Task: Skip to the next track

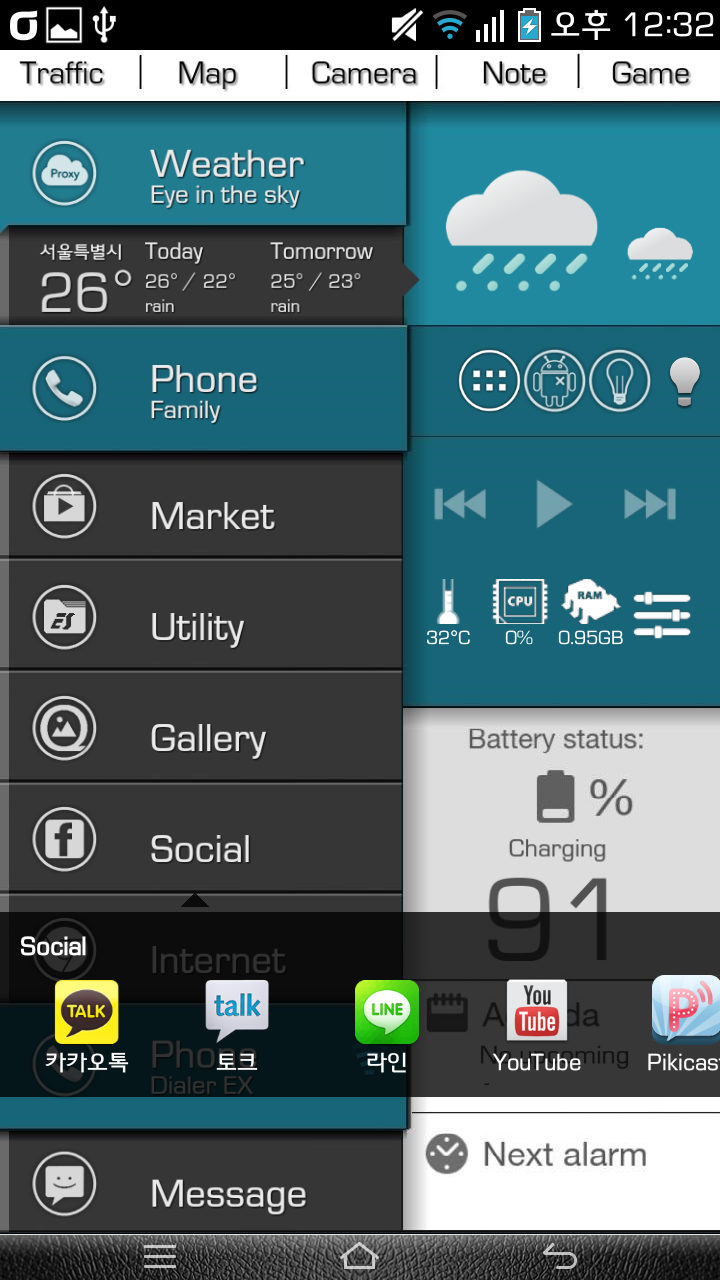Action: coord(650,504)
